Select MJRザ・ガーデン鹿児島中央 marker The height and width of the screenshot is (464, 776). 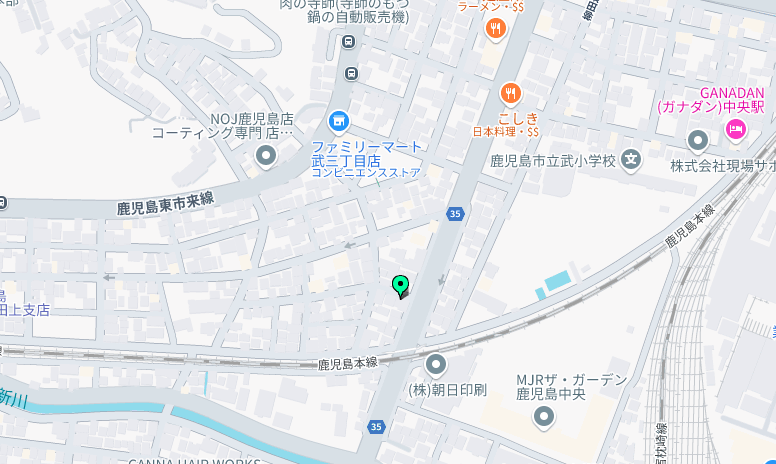[x=544, y=416]
